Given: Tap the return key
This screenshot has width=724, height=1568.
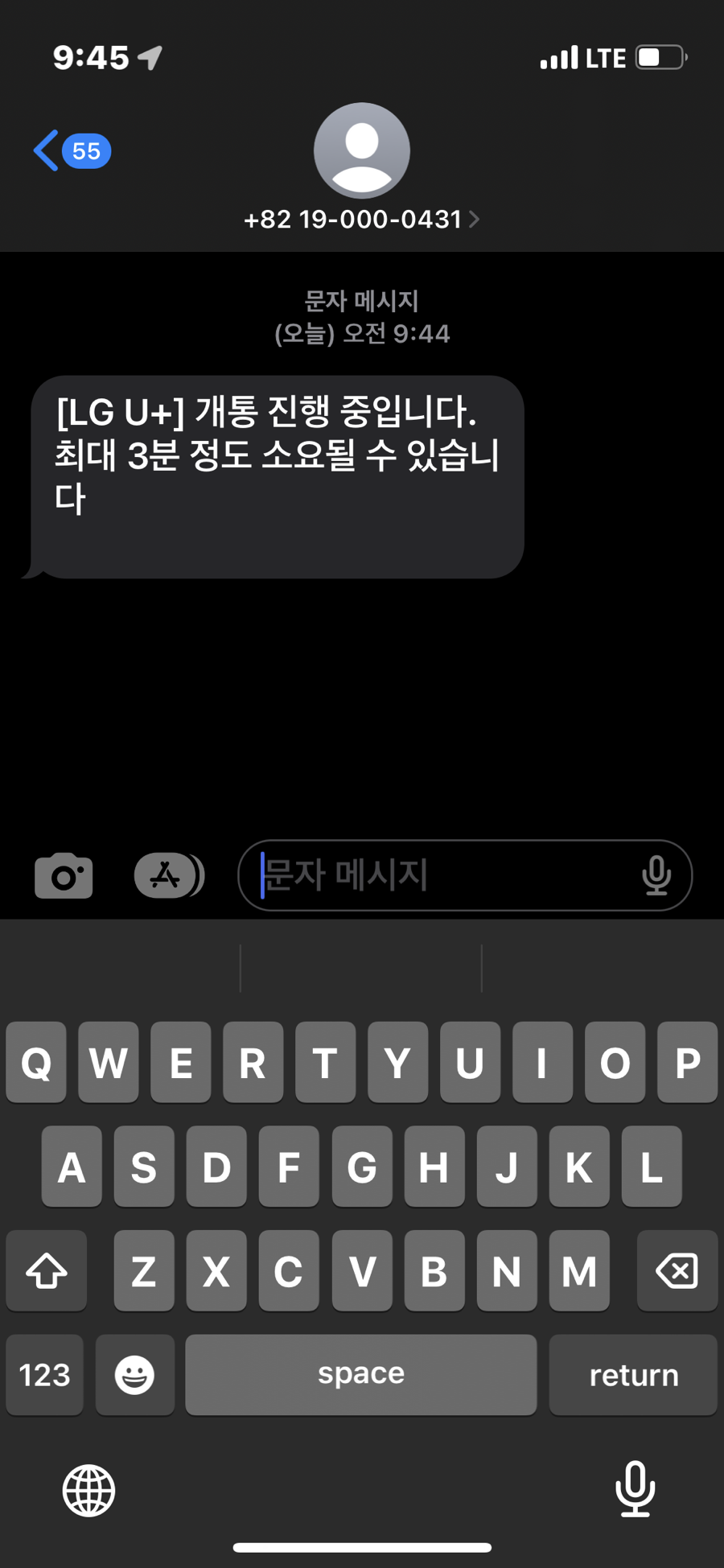Looking at the screenshot, I should [633, 1374].
